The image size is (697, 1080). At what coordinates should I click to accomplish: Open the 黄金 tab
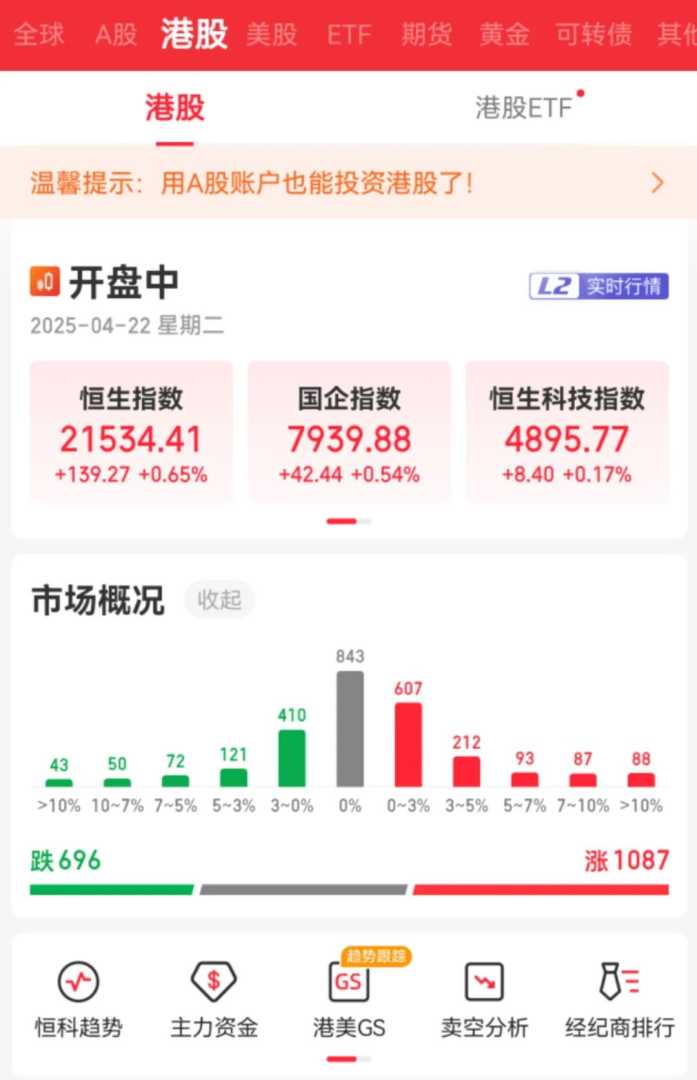[x=504, y=34]
